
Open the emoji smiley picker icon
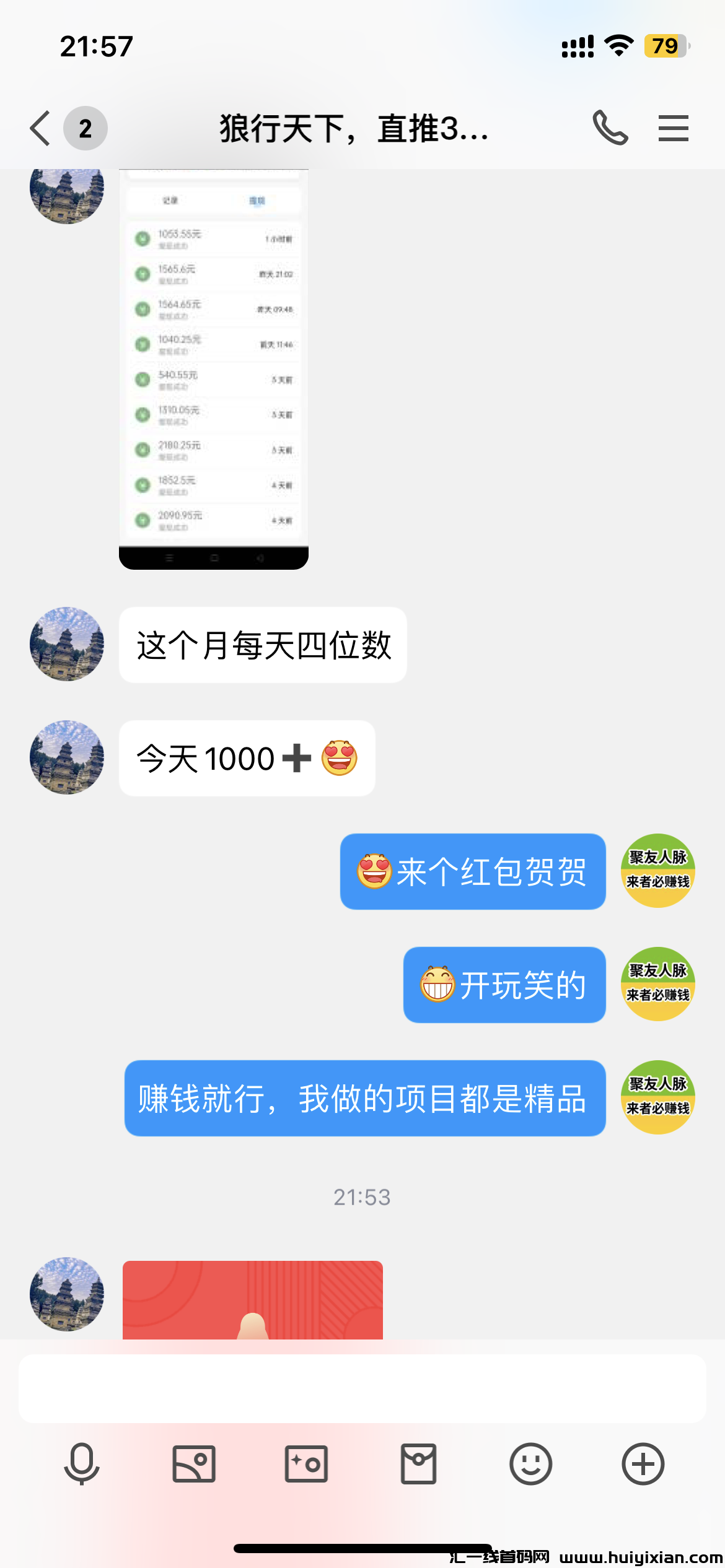[530, 1465]
